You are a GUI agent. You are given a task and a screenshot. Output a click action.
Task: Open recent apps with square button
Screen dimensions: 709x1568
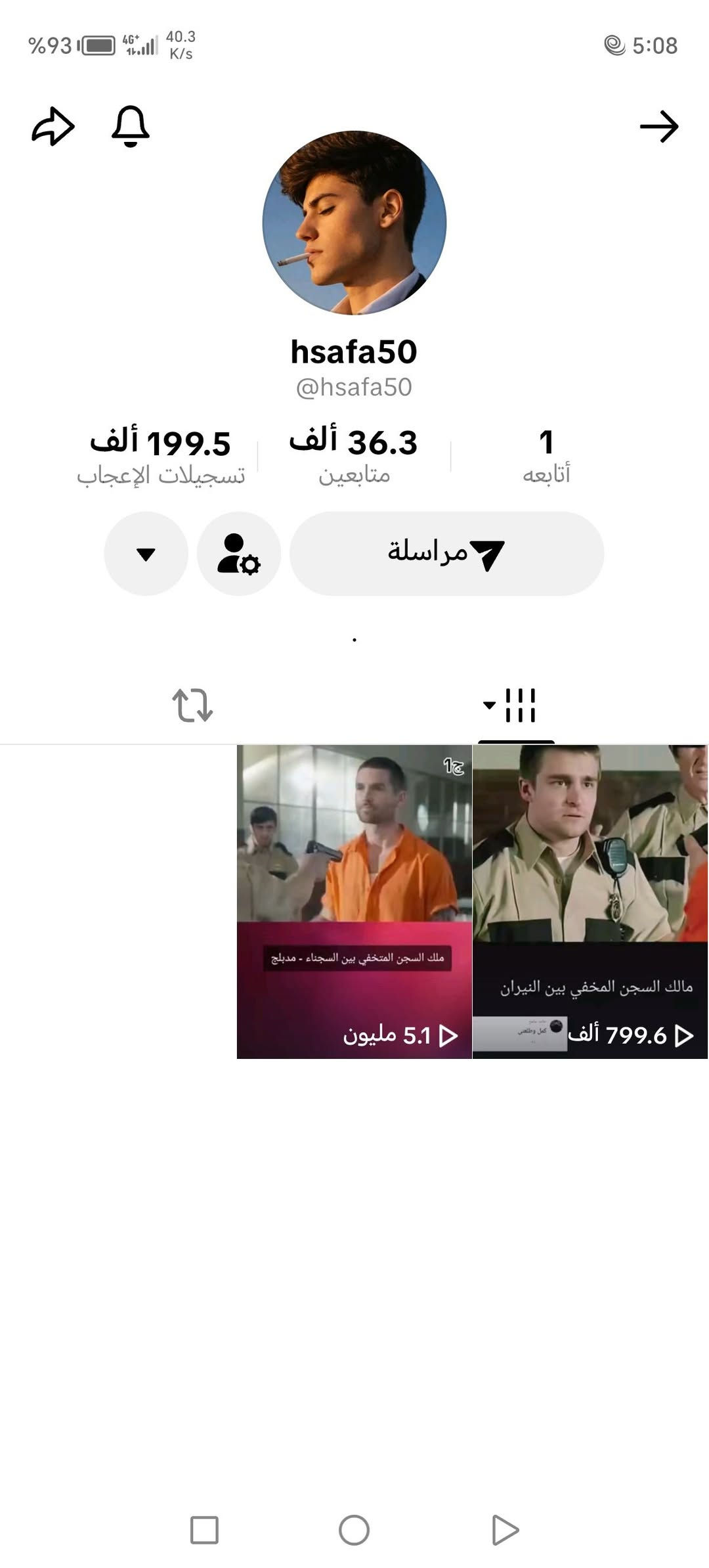coord(204,1530)
